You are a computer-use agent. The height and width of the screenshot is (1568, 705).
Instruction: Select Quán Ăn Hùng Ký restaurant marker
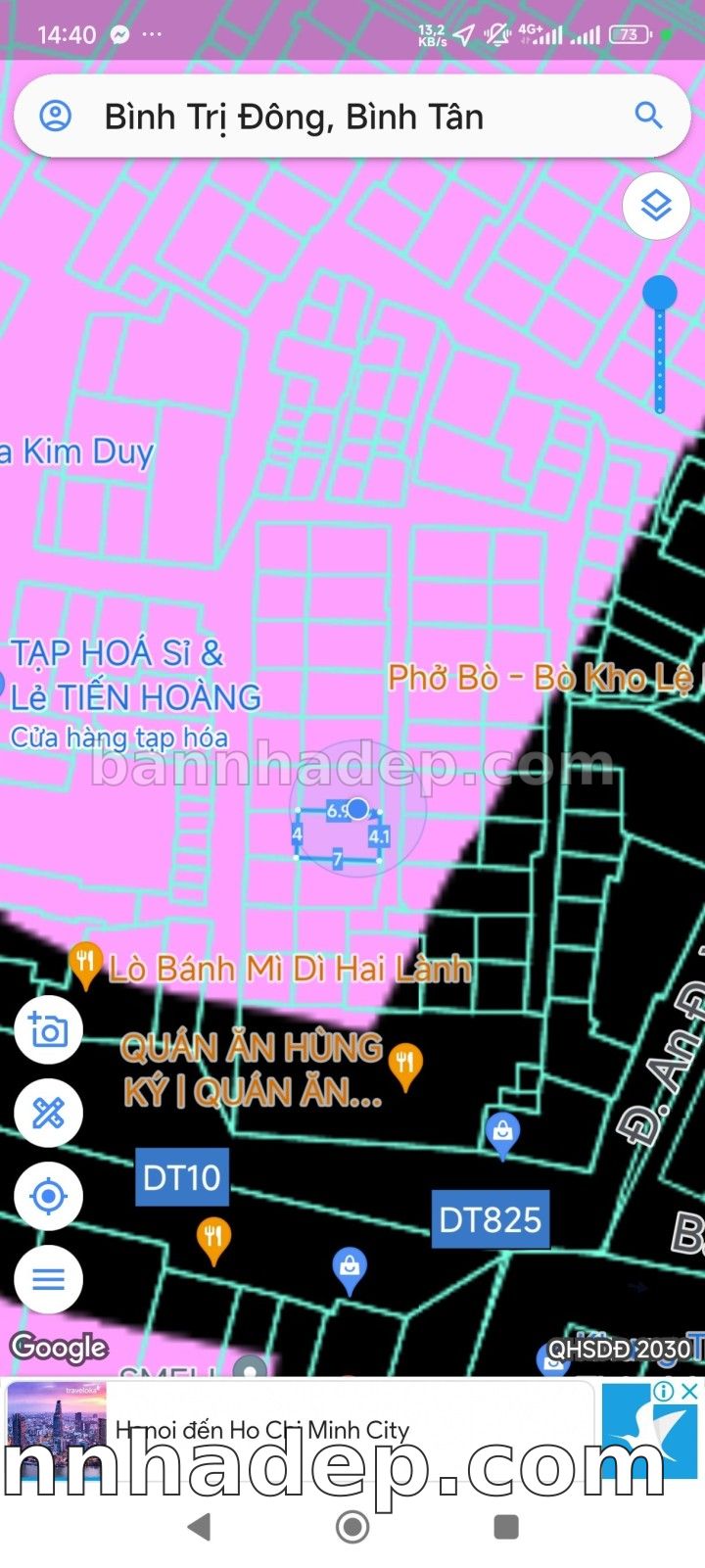pos(404,1064)
